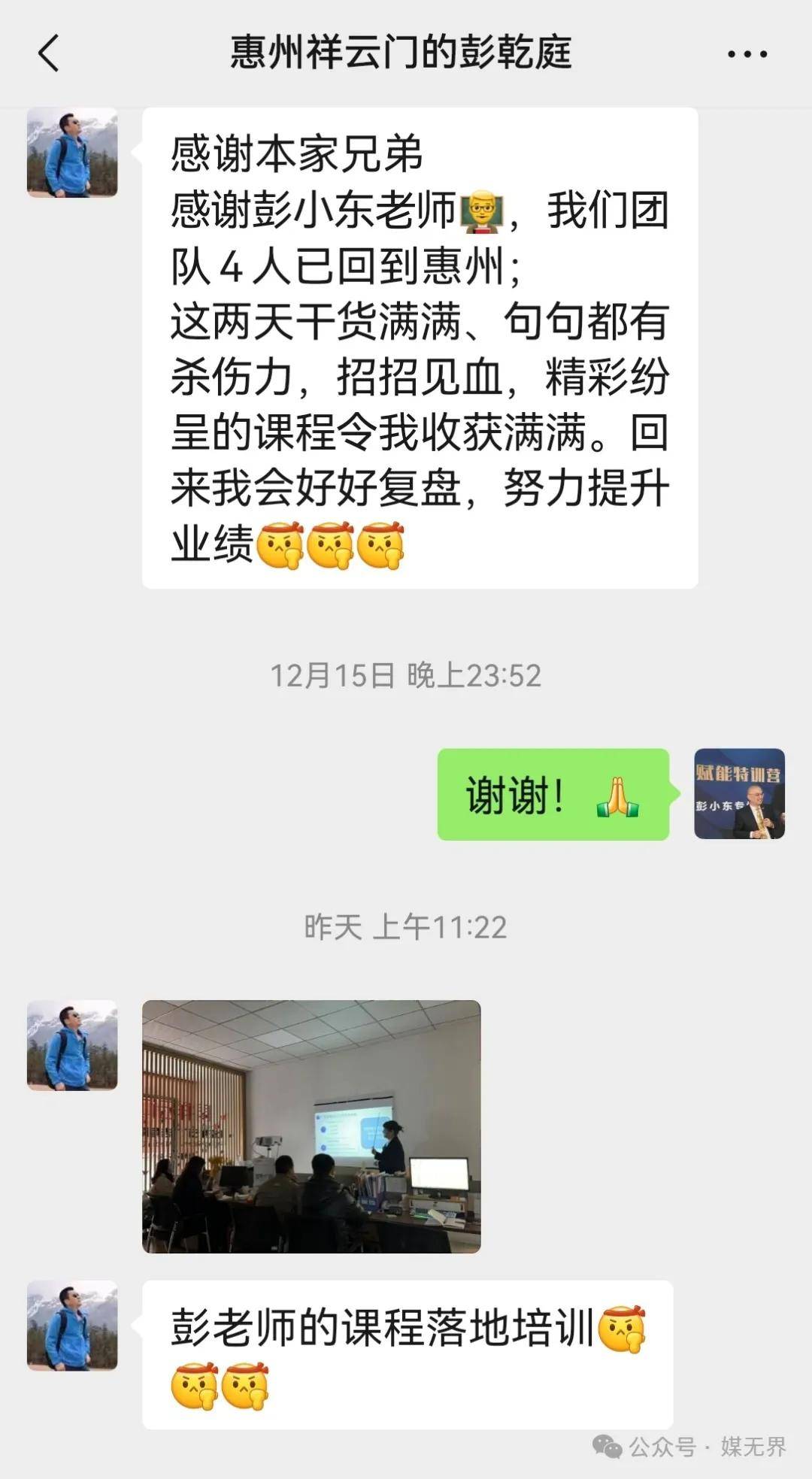The image size is (812, 1479).
Task: Tap the avatar beside 彭老师的课程落地培训
Action: (x=72, y=1326)
